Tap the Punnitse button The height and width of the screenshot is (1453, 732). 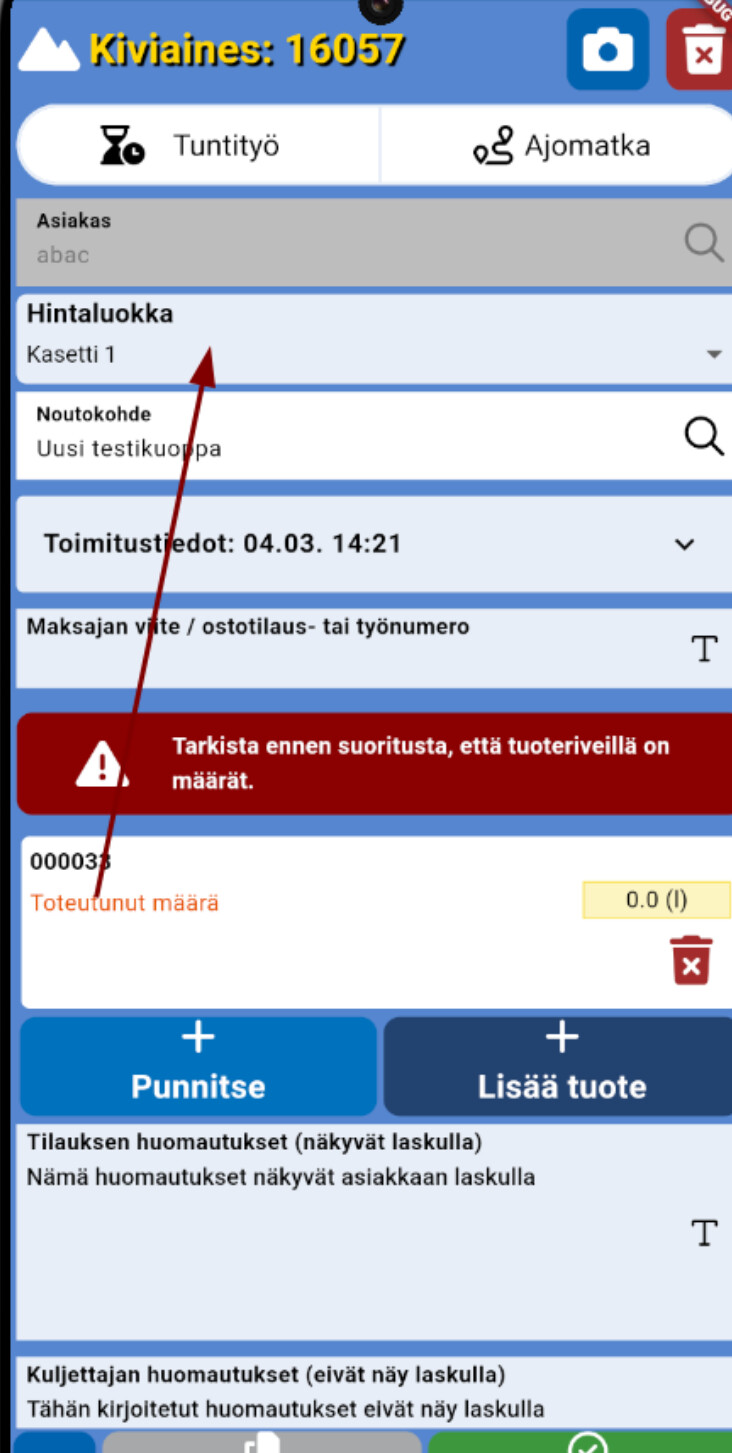point(198,1066)
